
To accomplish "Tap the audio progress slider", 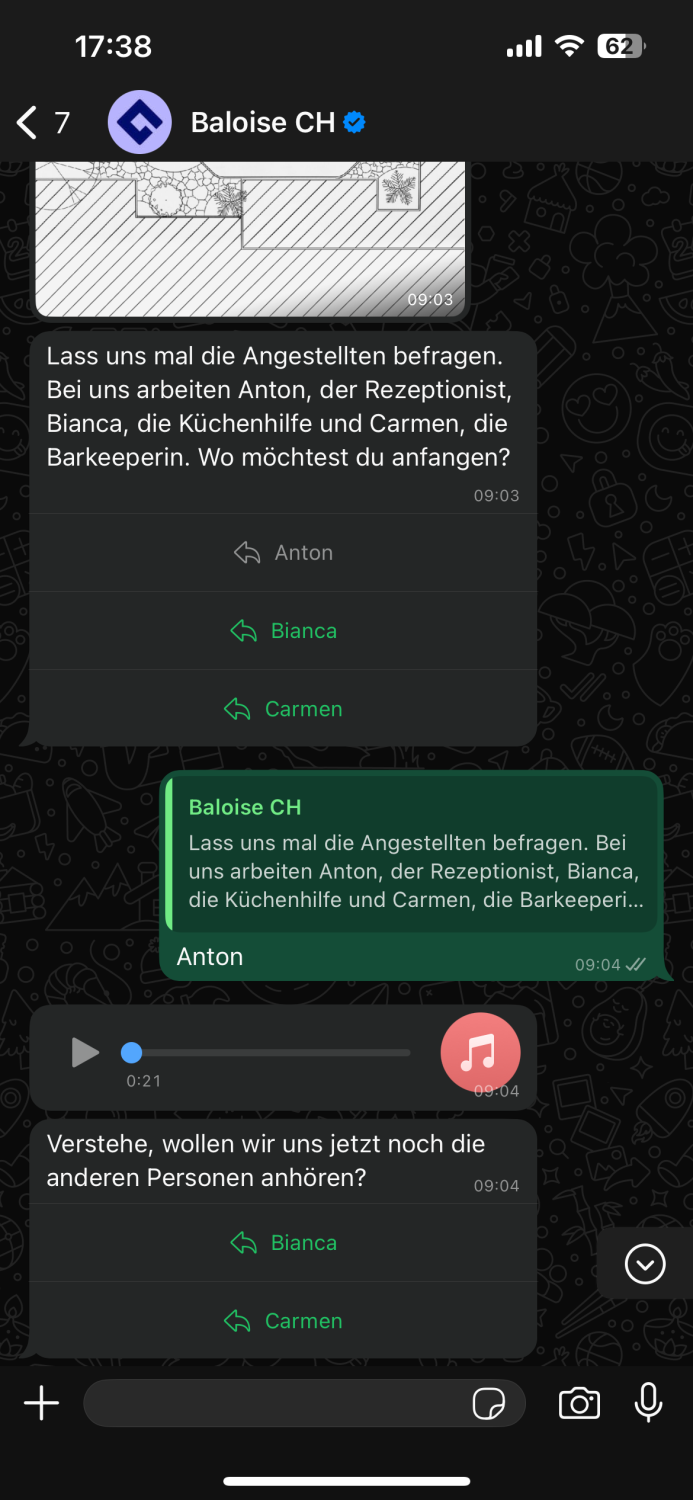I will (x=270, y=1053).
